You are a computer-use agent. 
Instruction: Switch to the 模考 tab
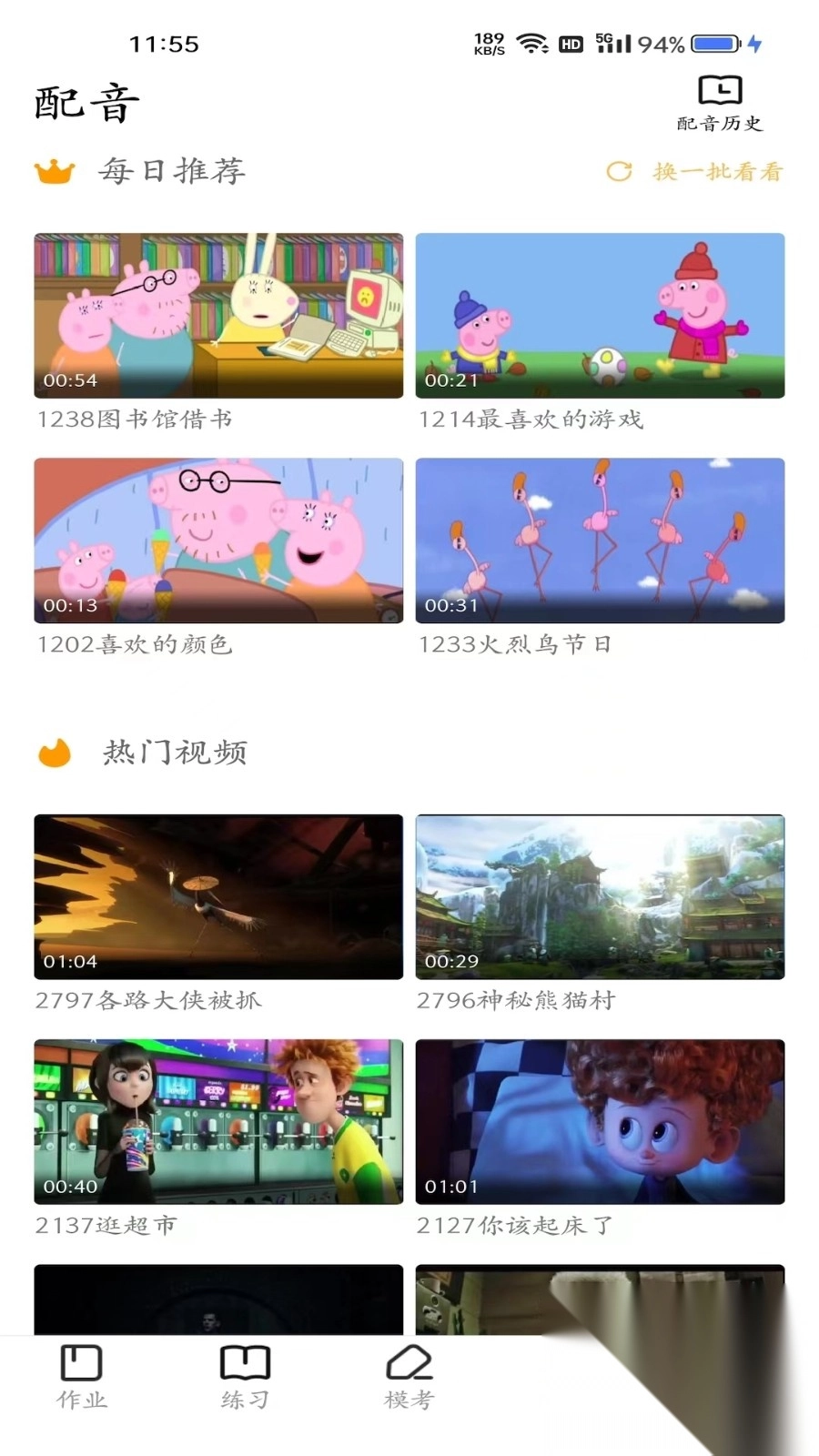411,1379
